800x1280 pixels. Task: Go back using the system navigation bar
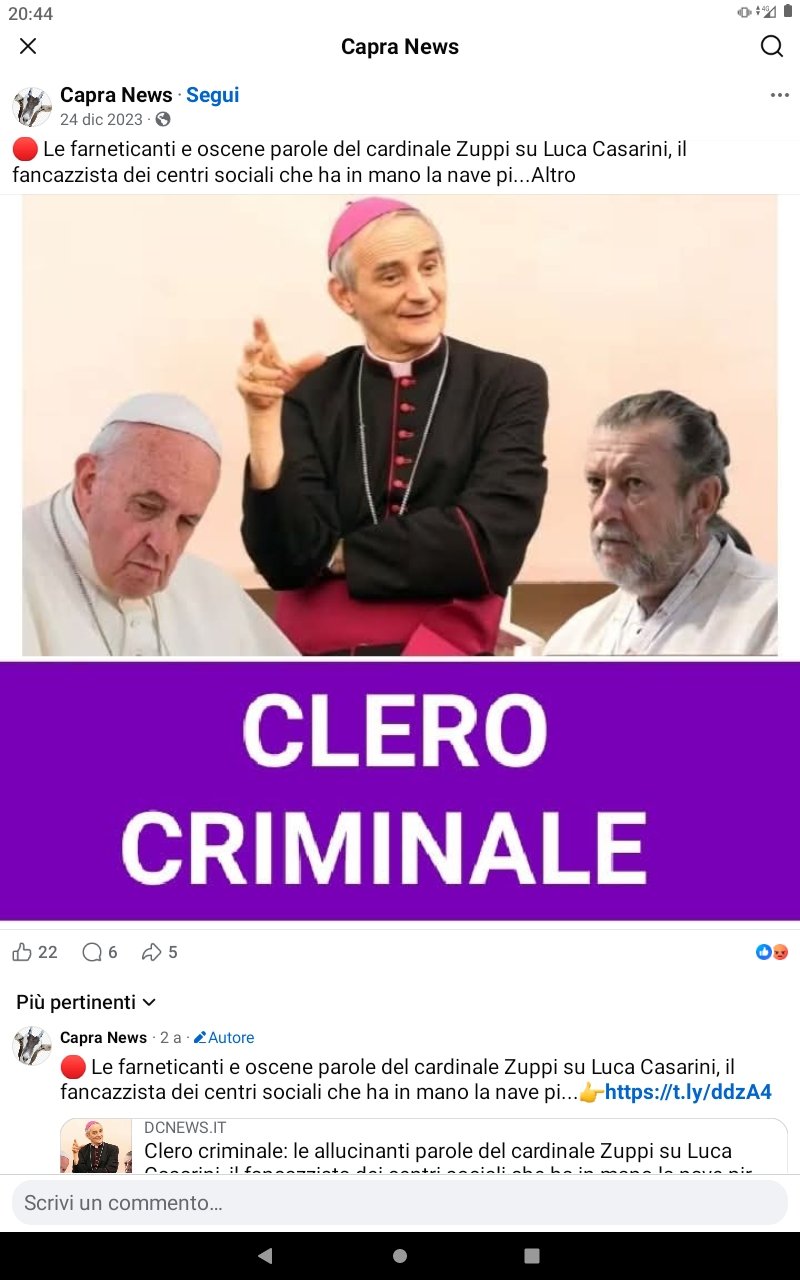coord(265,1256)
